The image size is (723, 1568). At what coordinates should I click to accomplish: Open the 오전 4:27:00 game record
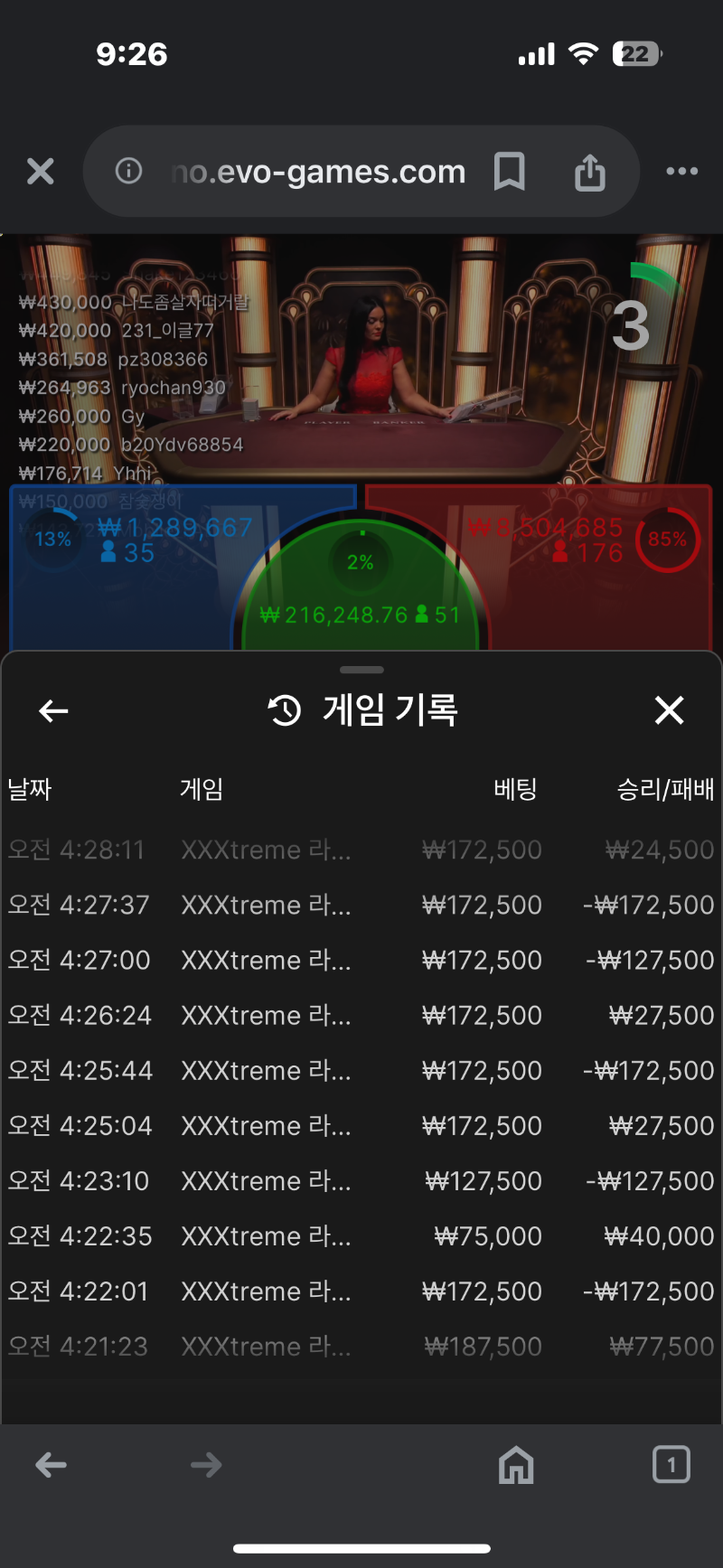click(361, 960)
